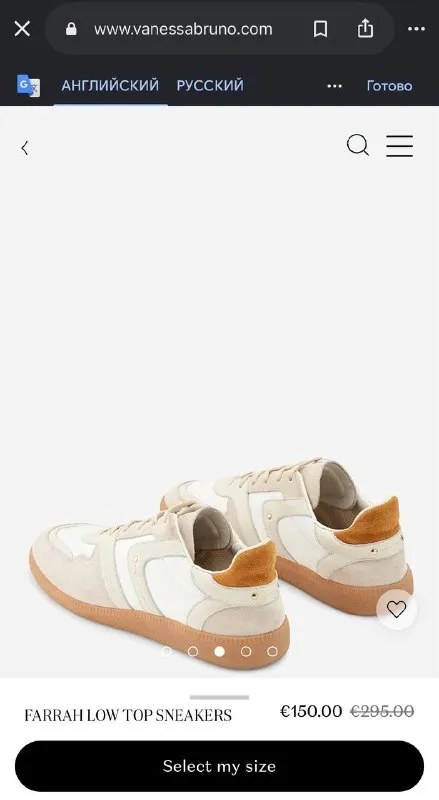Tap the vanessabruno.com address bar

[x=183, y=29]
